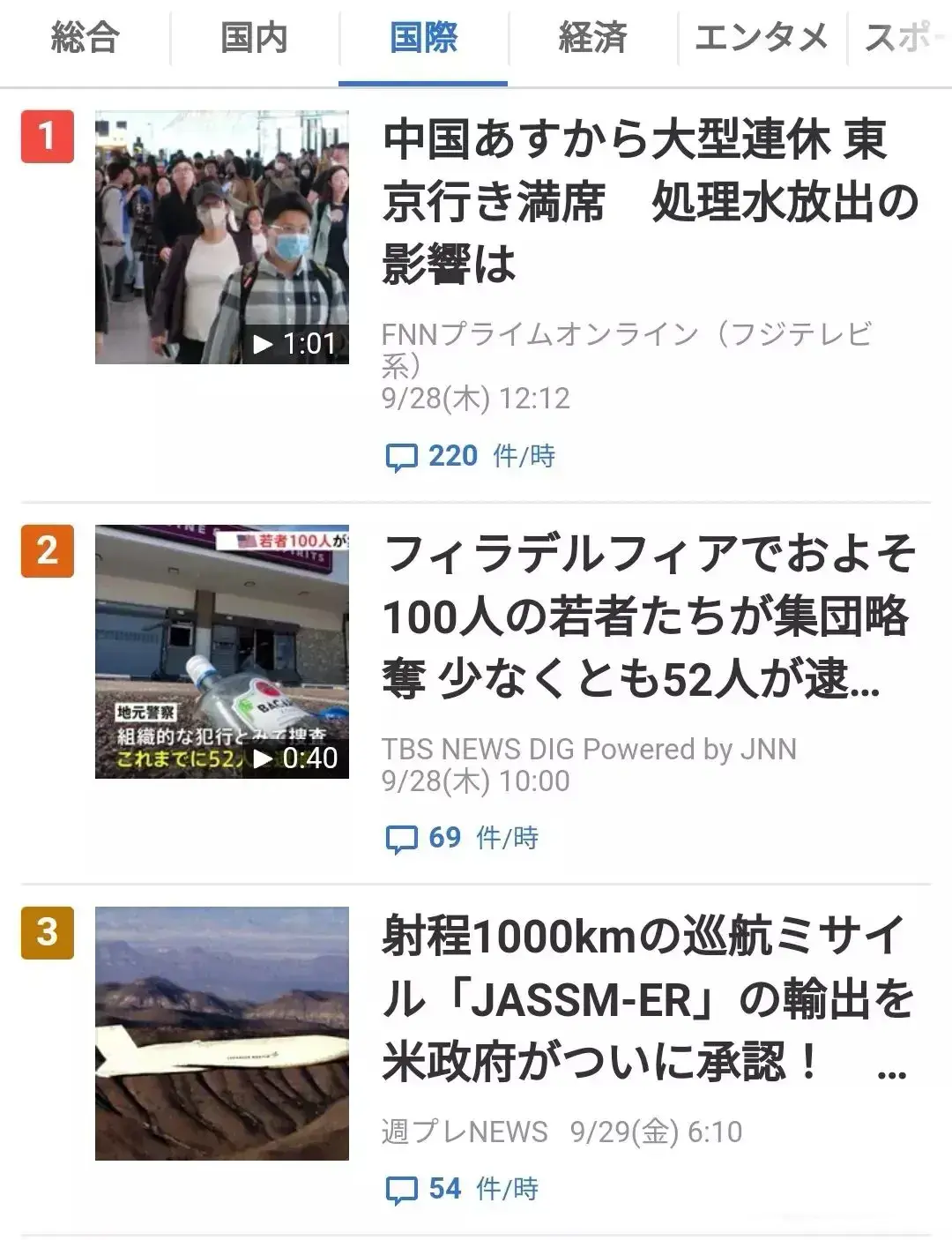The height and width of the screenshot is (1240, 952).
Task: View the 220 件/時 comments
Action: [x=471, y=456]
